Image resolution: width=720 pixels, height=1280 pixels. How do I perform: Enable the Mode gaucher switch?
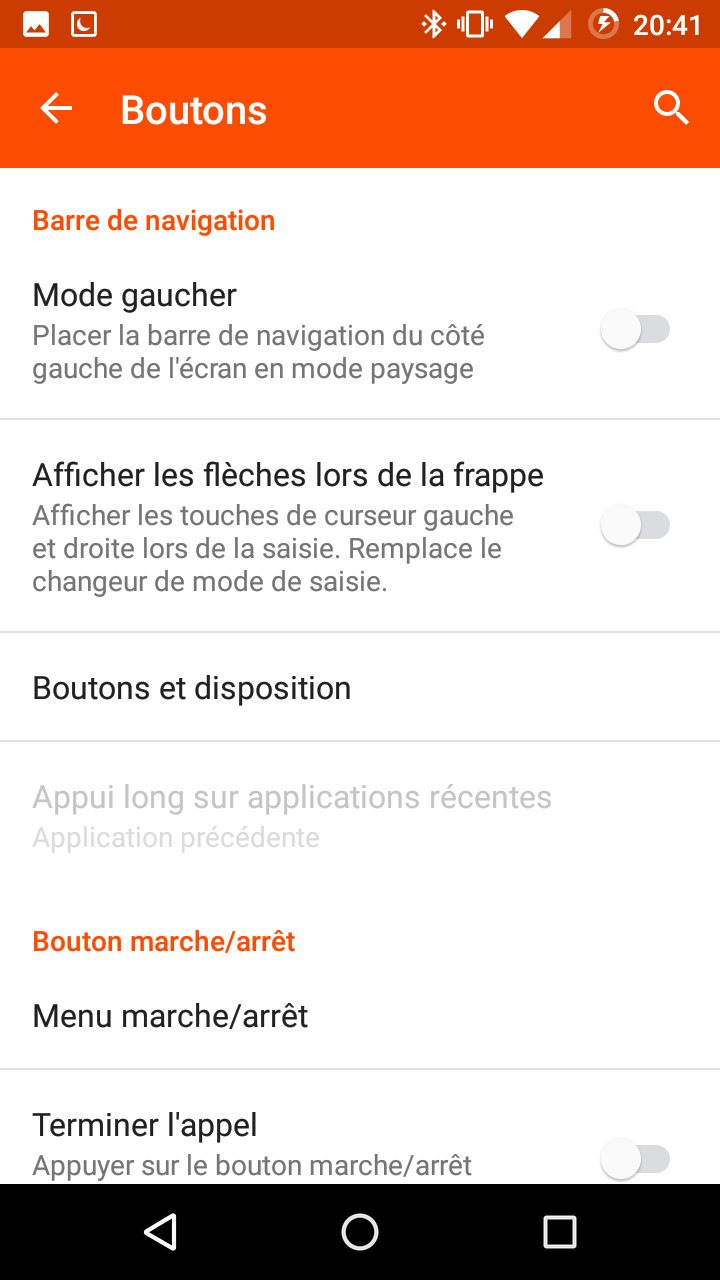point(634,329)
